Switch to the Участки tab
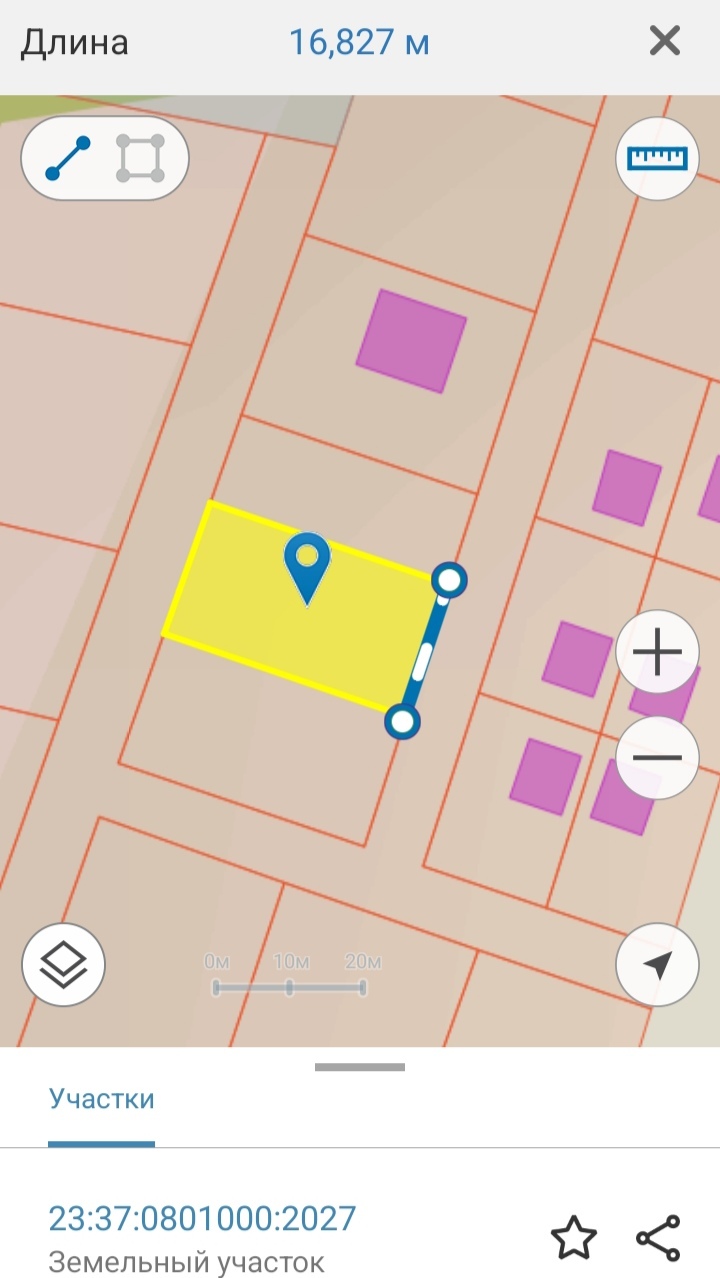 102,1100
